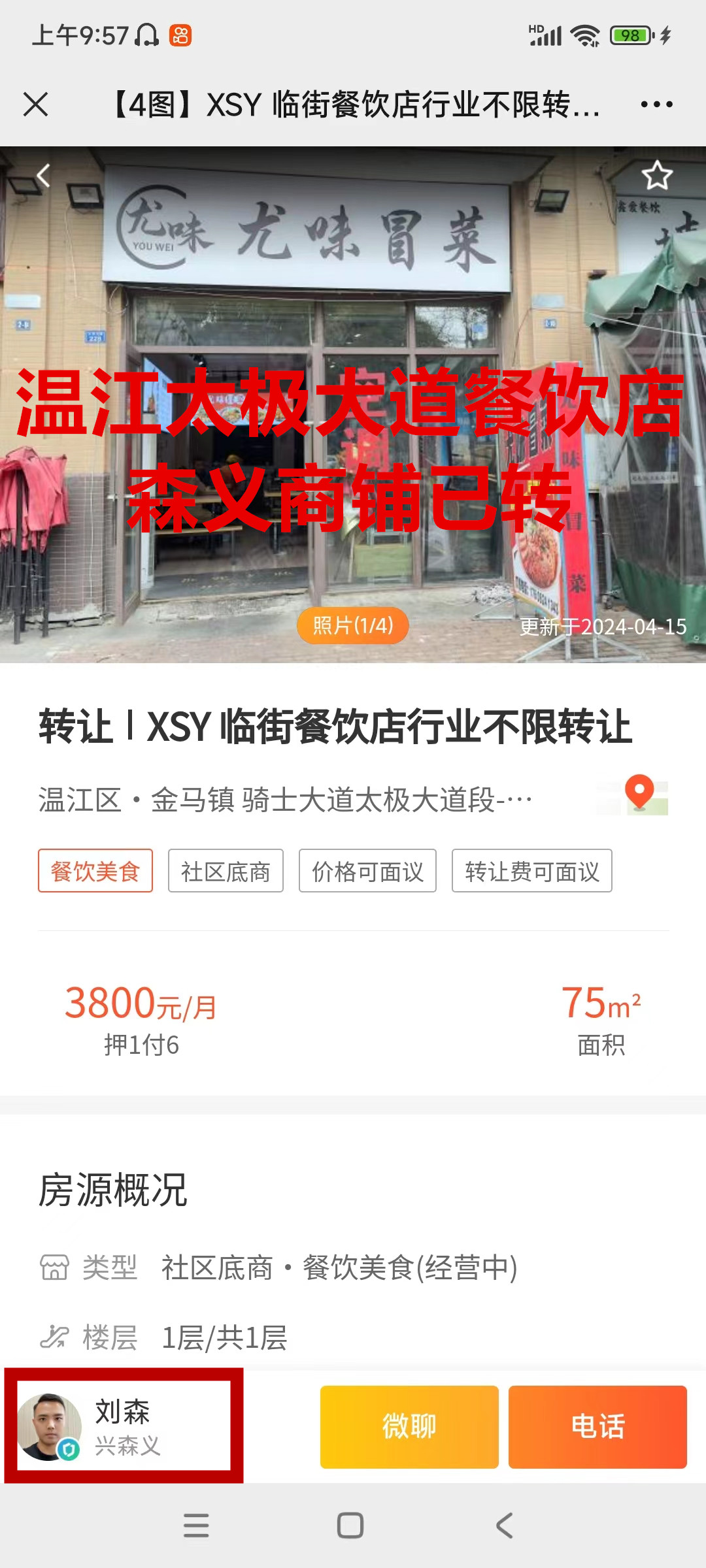Start a 微聊 chat with the agent
Viewport: 706px width, 1568px height.
click(409, 1426)
